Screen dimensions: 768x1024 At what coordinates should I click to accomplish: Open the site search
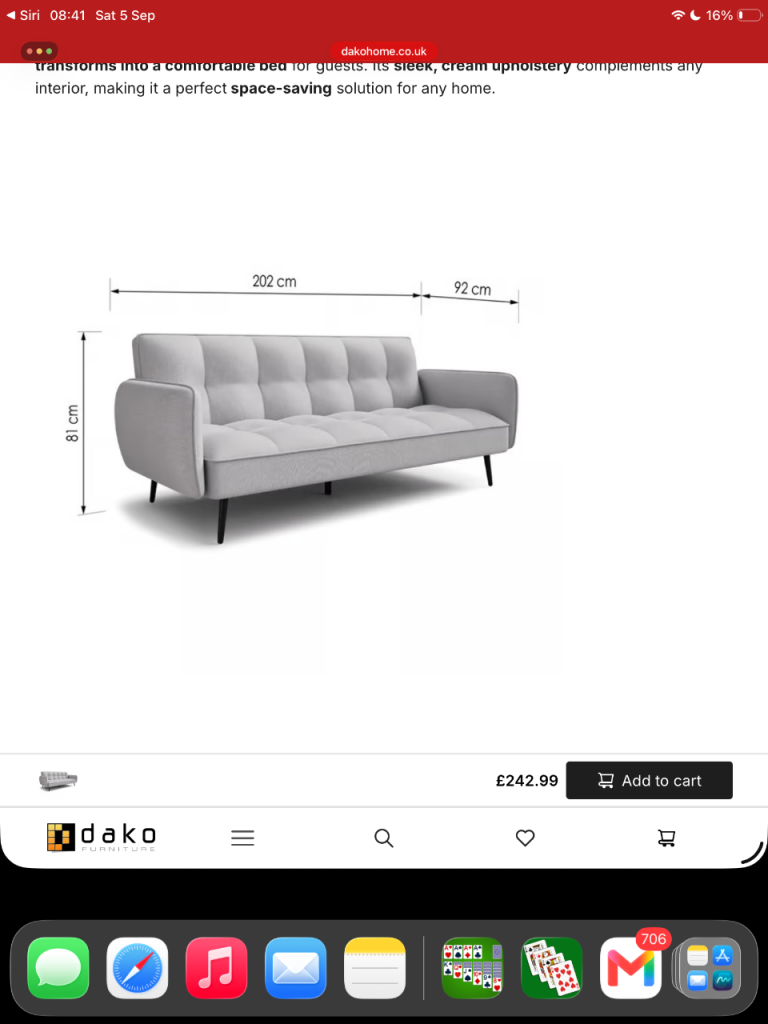click(x=384, y=838)
